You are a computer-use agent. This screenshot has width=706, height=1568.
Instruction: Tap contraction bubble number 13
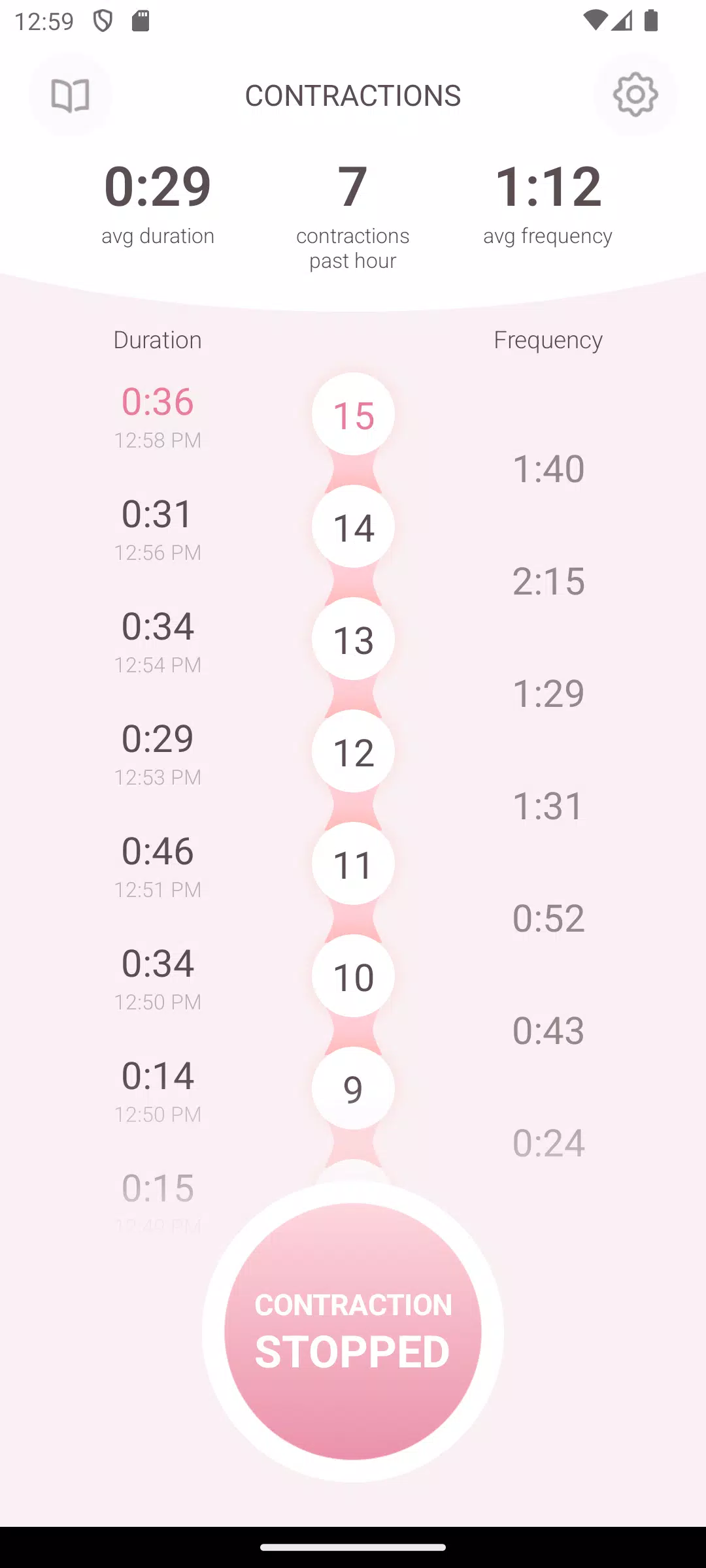(x=353, y=641)
